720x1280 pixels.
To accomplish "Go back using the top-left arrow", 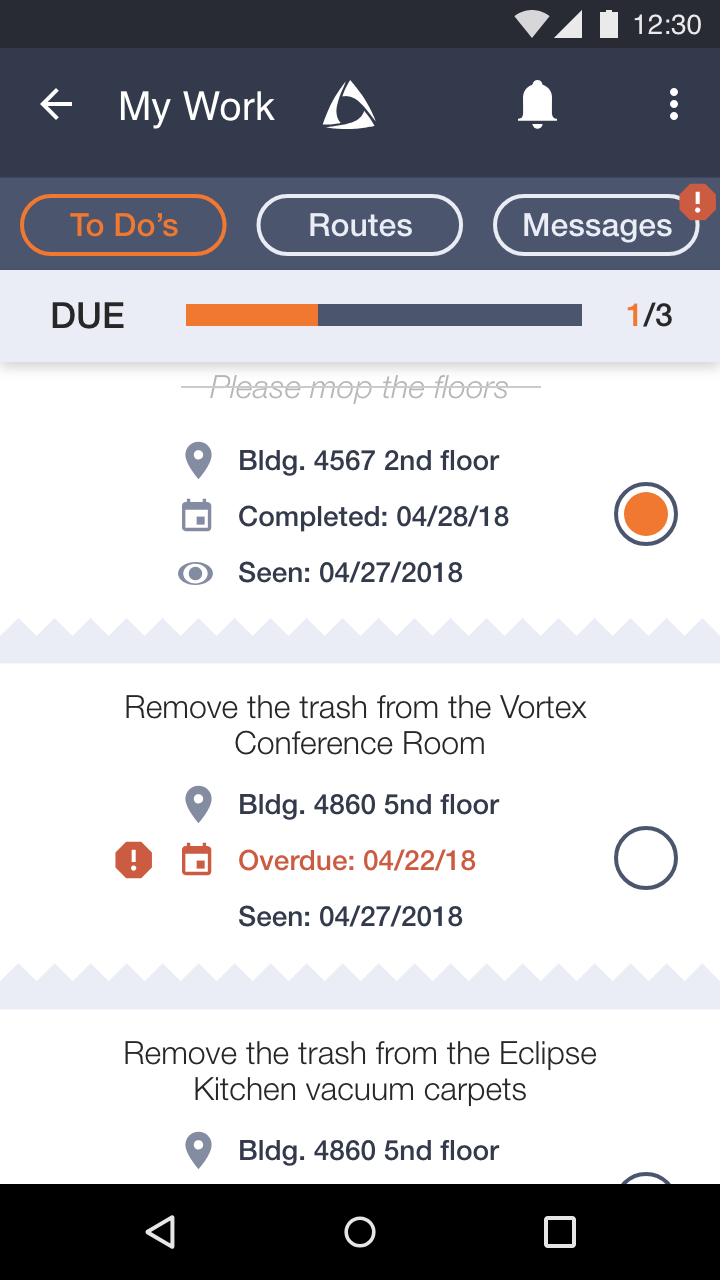I will tap(56, 105).
